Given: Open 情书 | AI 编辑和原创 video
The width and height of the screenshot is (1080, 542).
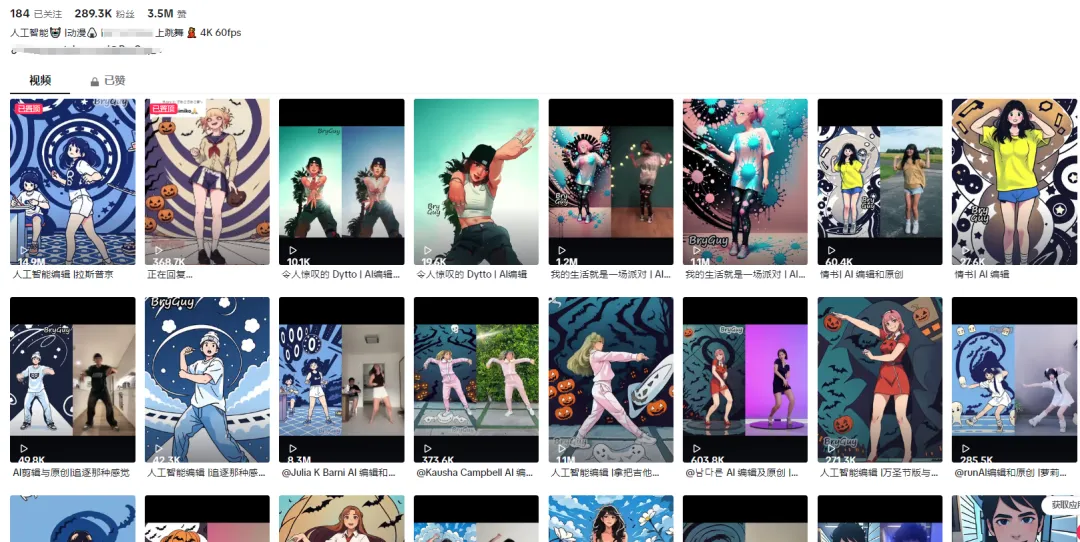Looking at the screenshot, I should pyautogui.click(x=880, y=181).
